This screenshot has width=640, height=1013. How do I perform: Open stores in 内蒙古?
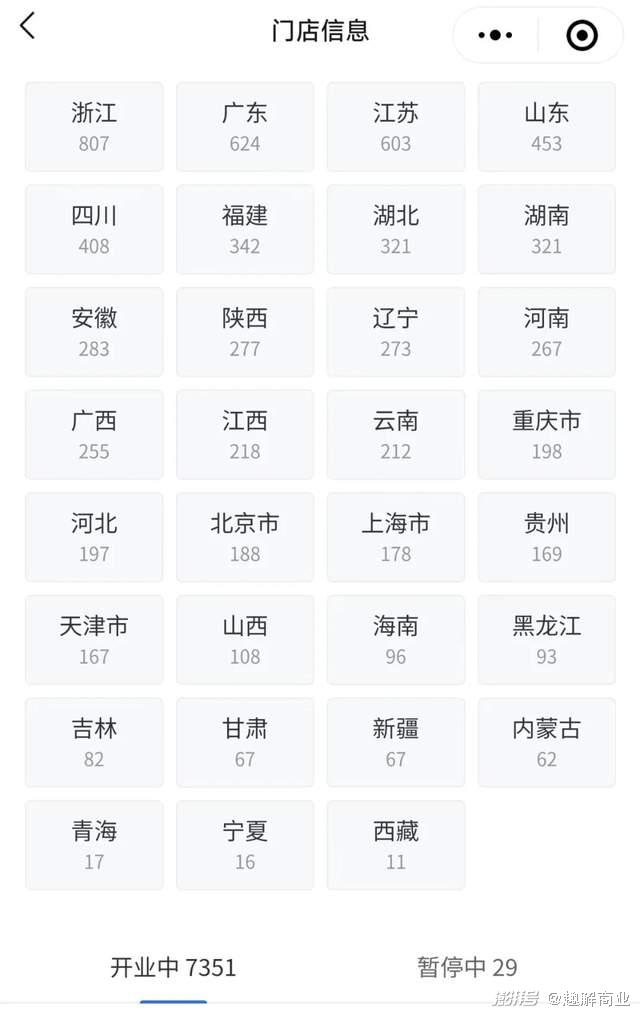pos(547,742)
